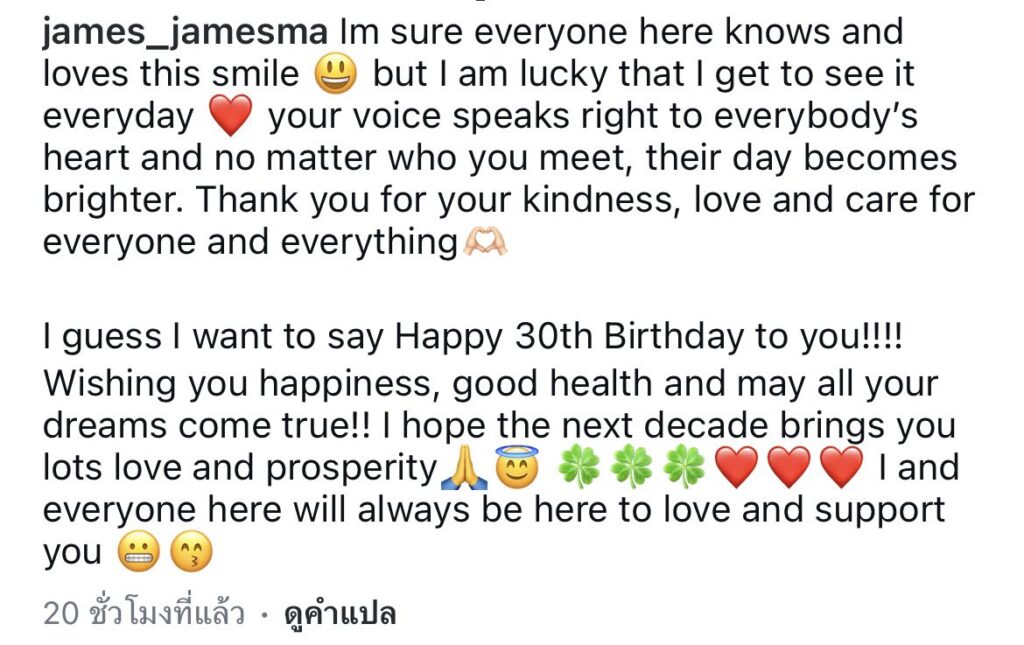Tap ดูคำแปล to see translation
The image size is (1024, 645).
339,613
